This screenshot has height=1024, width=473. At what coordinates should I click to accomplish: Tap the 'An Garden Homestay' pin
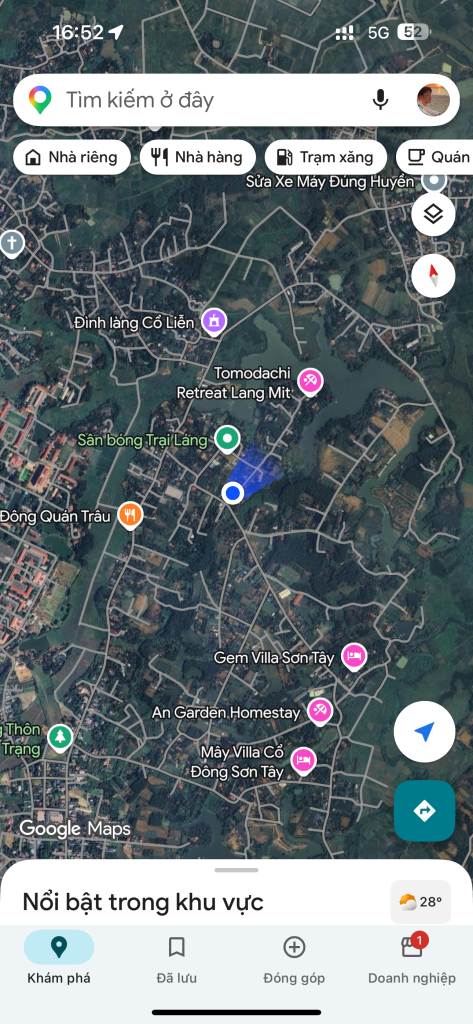(320, 711)
